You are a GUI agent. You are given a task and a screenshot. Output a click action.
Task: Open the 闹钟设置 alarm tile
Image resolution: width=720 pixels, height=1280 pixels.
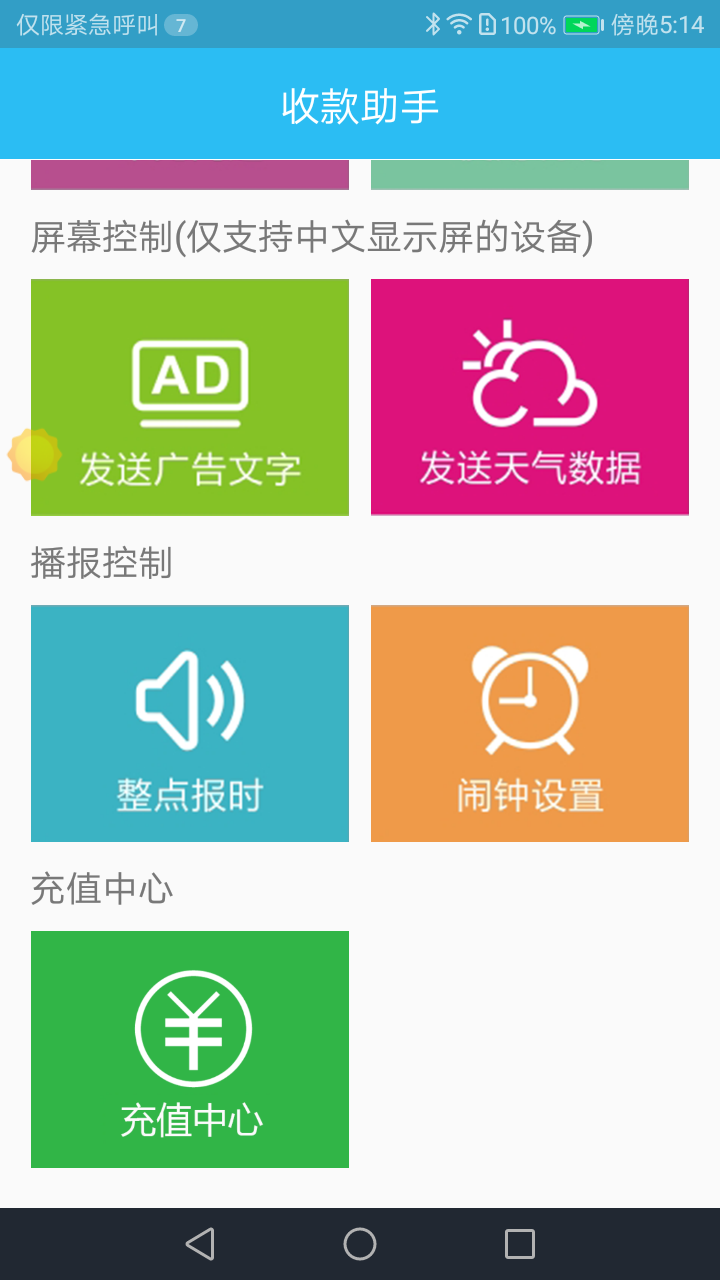point(530,723)
